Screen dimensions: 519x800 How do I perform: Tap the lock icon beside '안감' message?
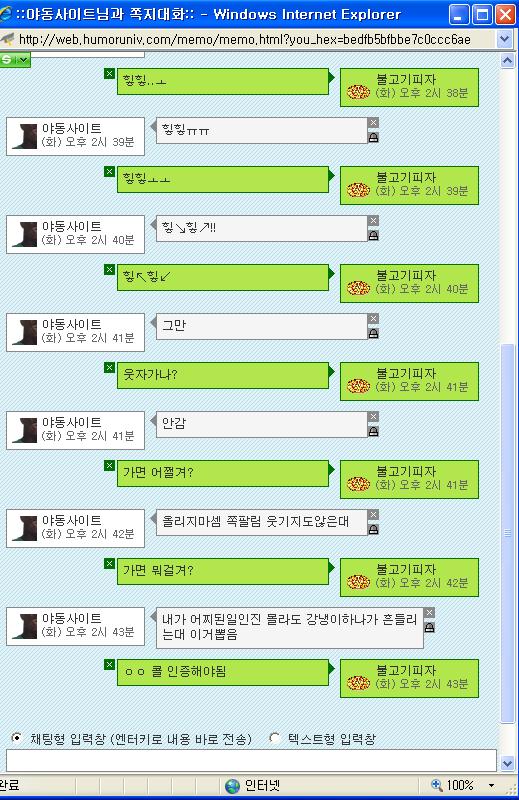[x=374, y=432]
